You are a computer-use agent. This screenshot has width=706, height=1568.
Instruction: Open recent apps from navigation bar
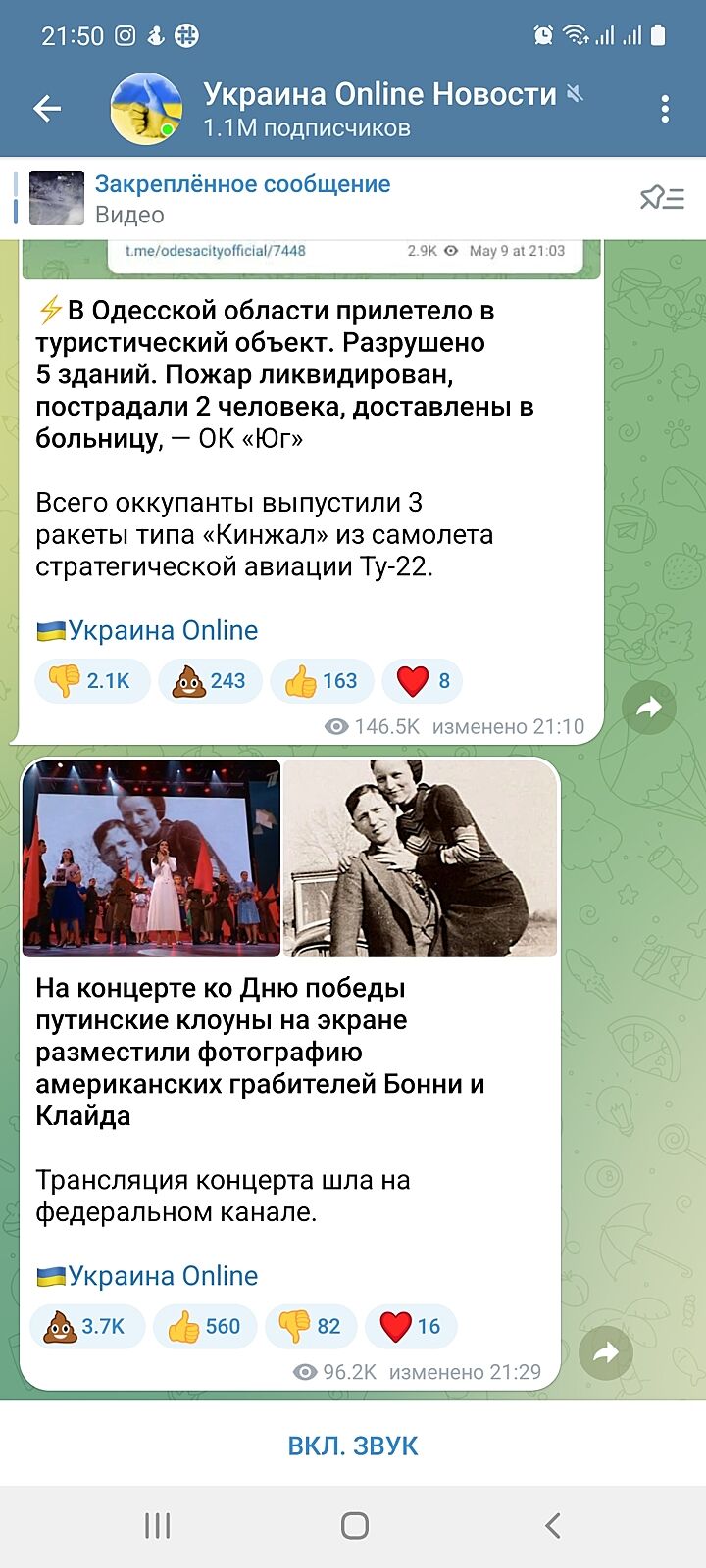pos(157,1525)
